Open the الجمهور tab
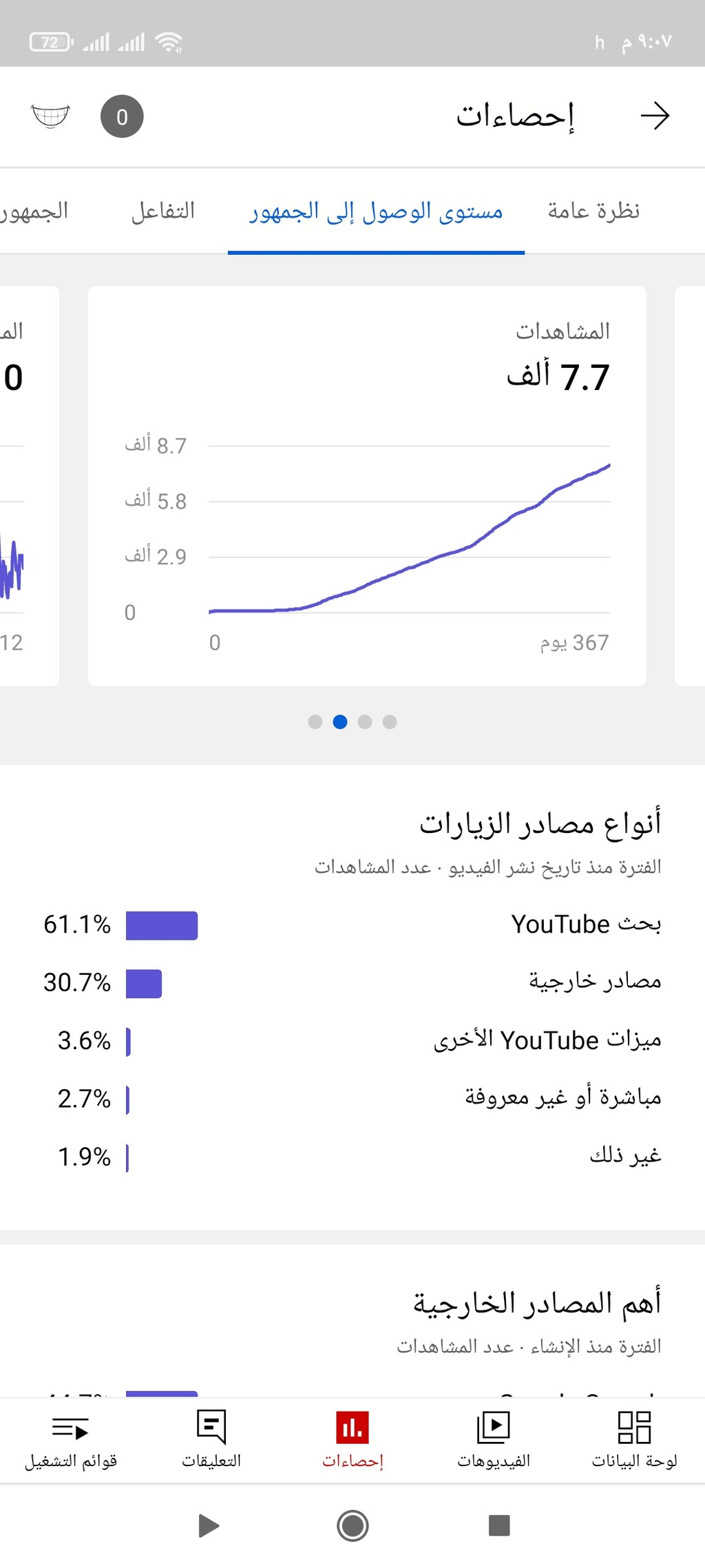 [x=34, y=211]
